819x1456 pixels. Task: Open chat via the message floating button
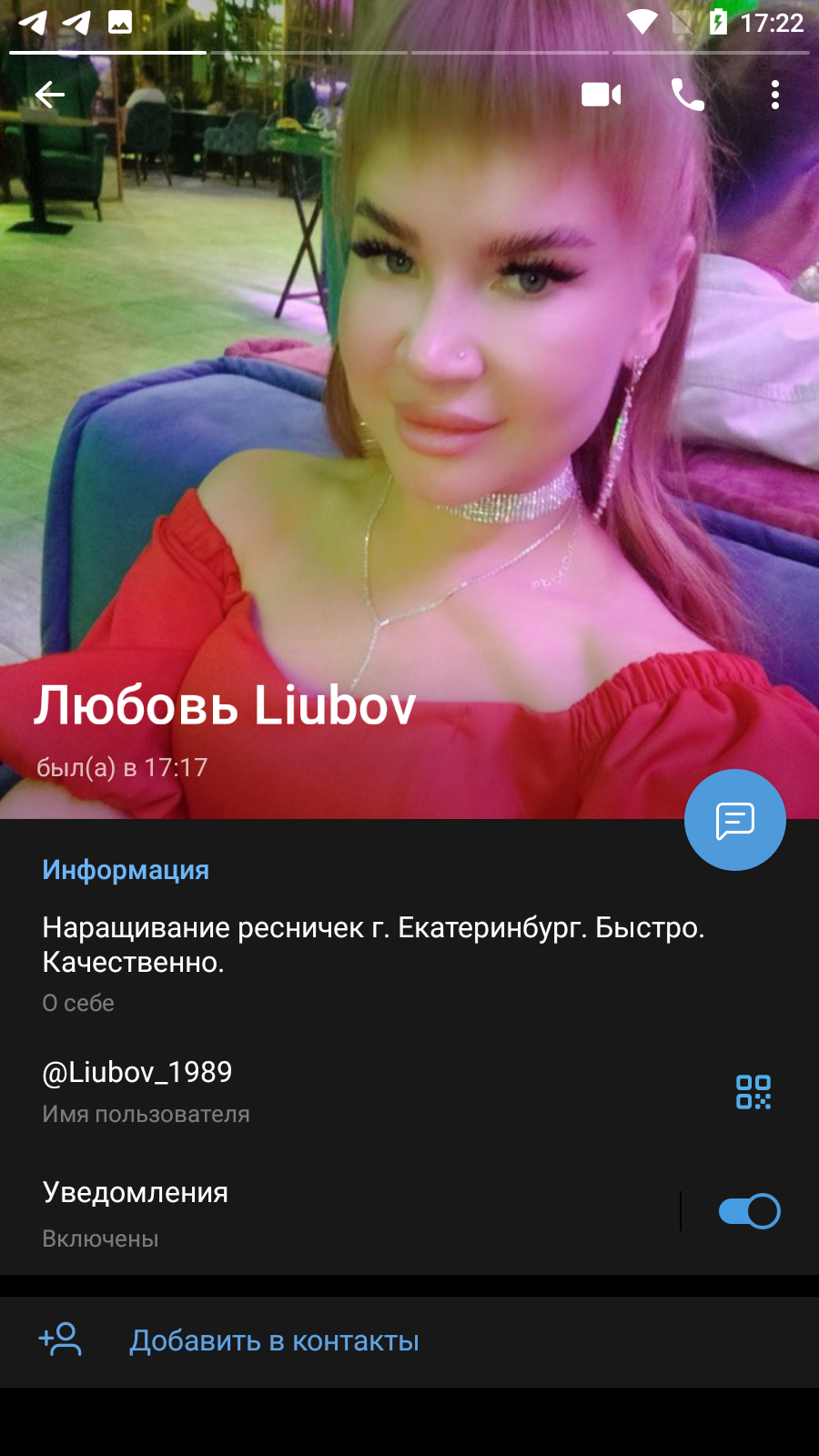click(x=735, y=820)
